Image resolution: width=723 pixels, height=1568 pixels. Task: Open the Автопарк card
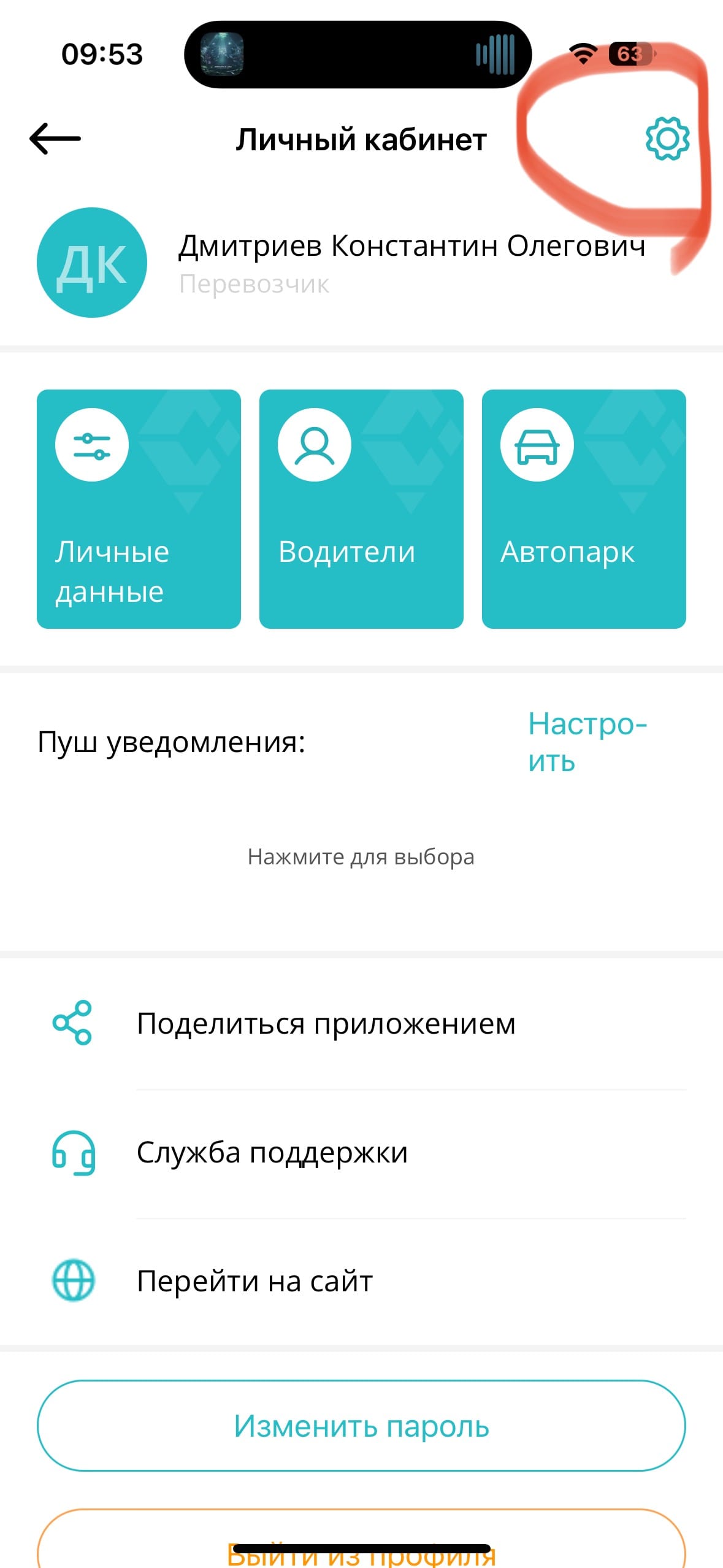point(584,509)
